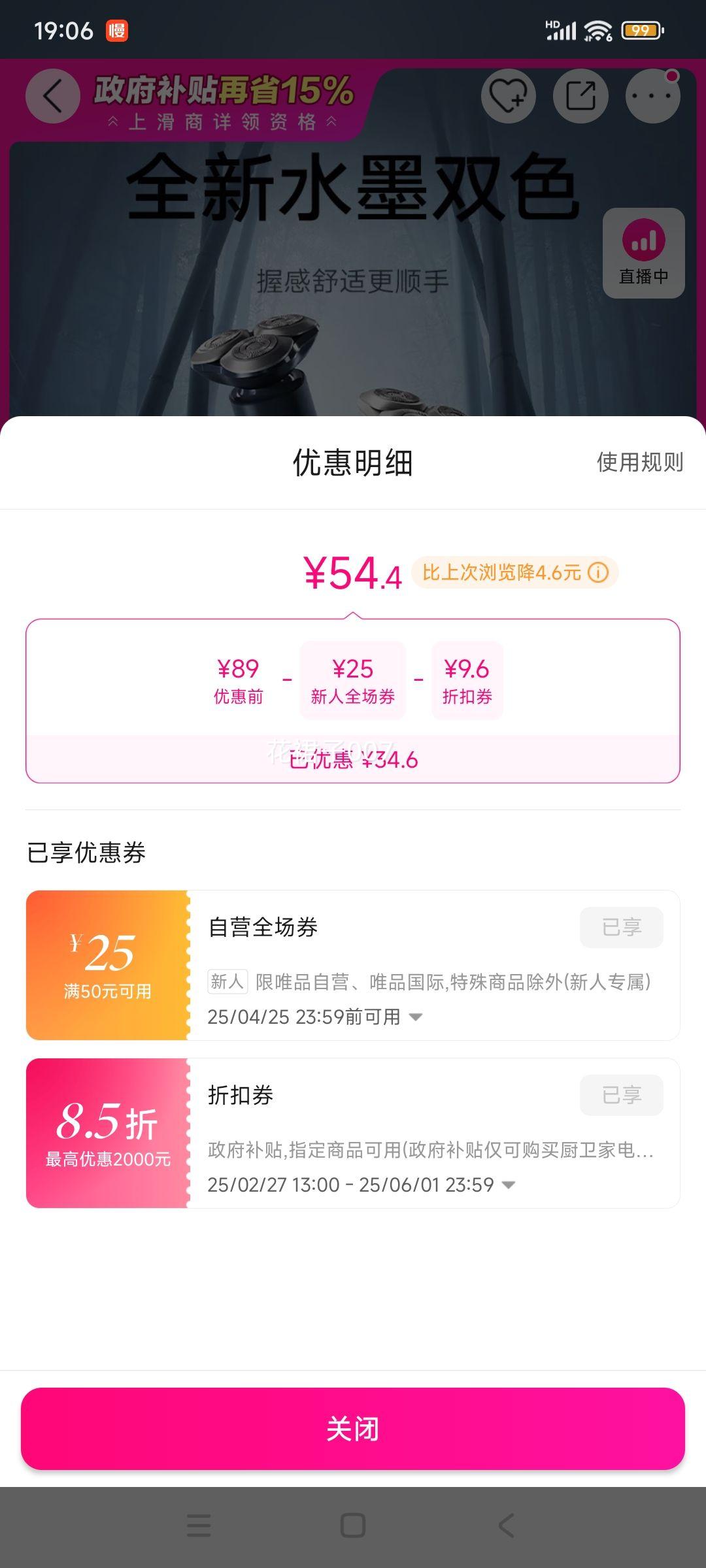Switch to 使用规则 view
The width and height of the screenshot is (706, 1568).
coord(639,464)
